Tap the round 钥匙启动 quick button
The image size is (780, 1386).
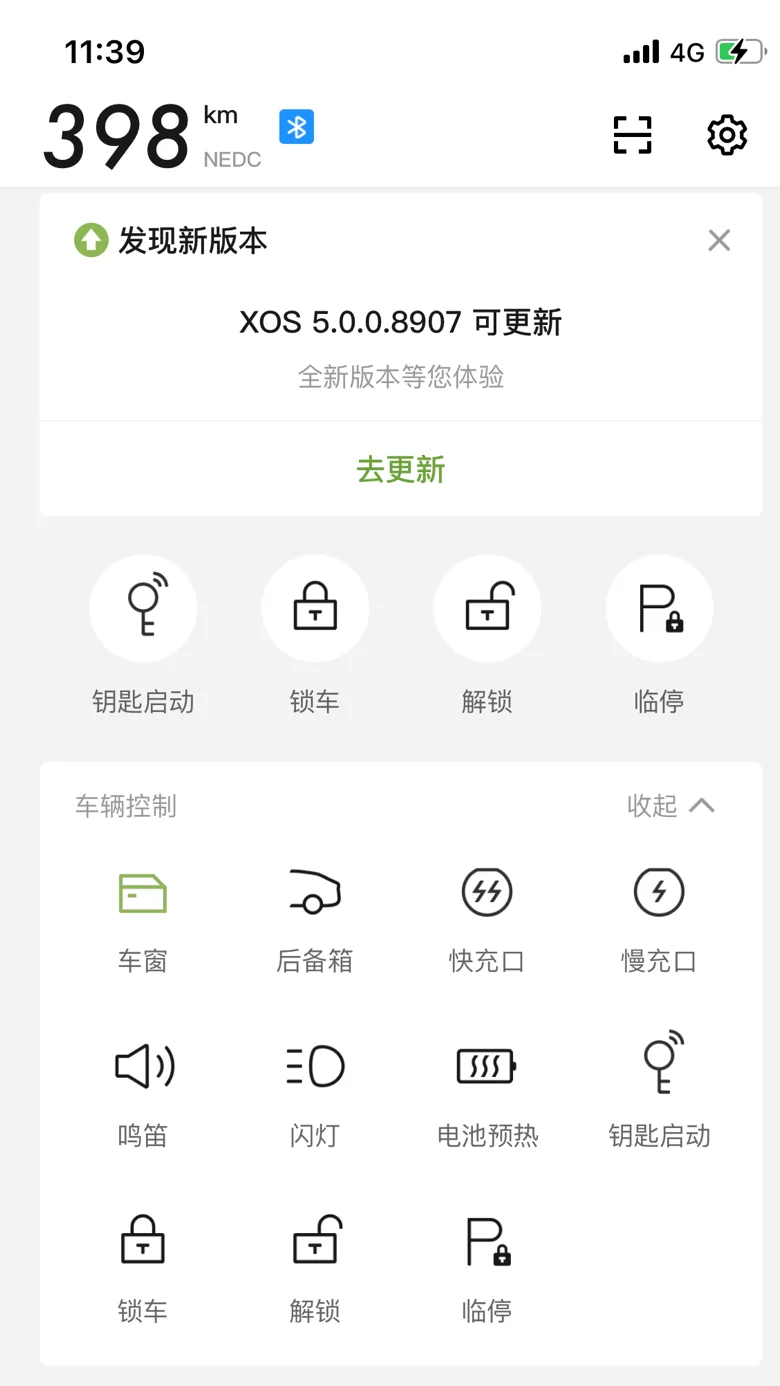coord(143,609)
